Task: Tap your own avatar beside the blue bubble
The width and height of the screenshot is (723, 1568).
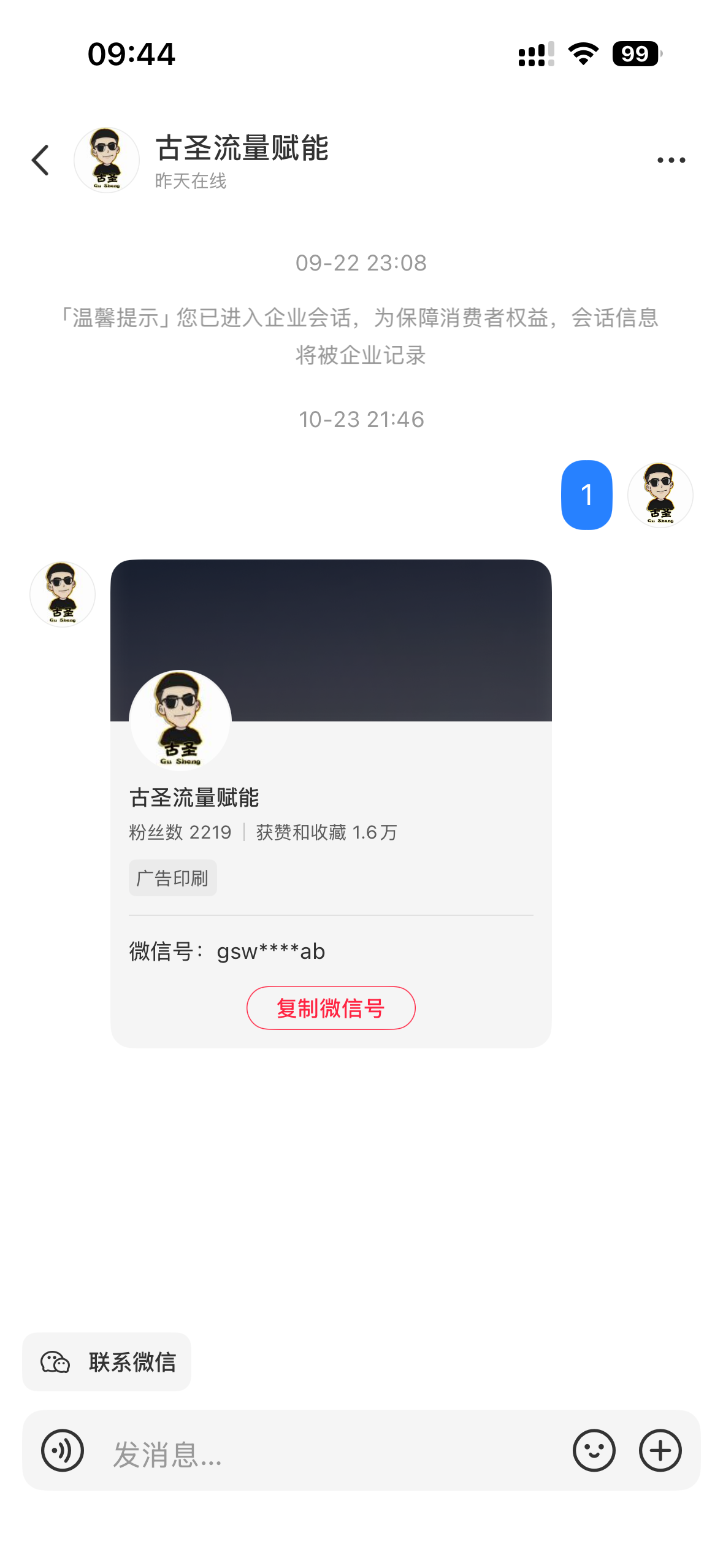Action: tap(660, 495)
